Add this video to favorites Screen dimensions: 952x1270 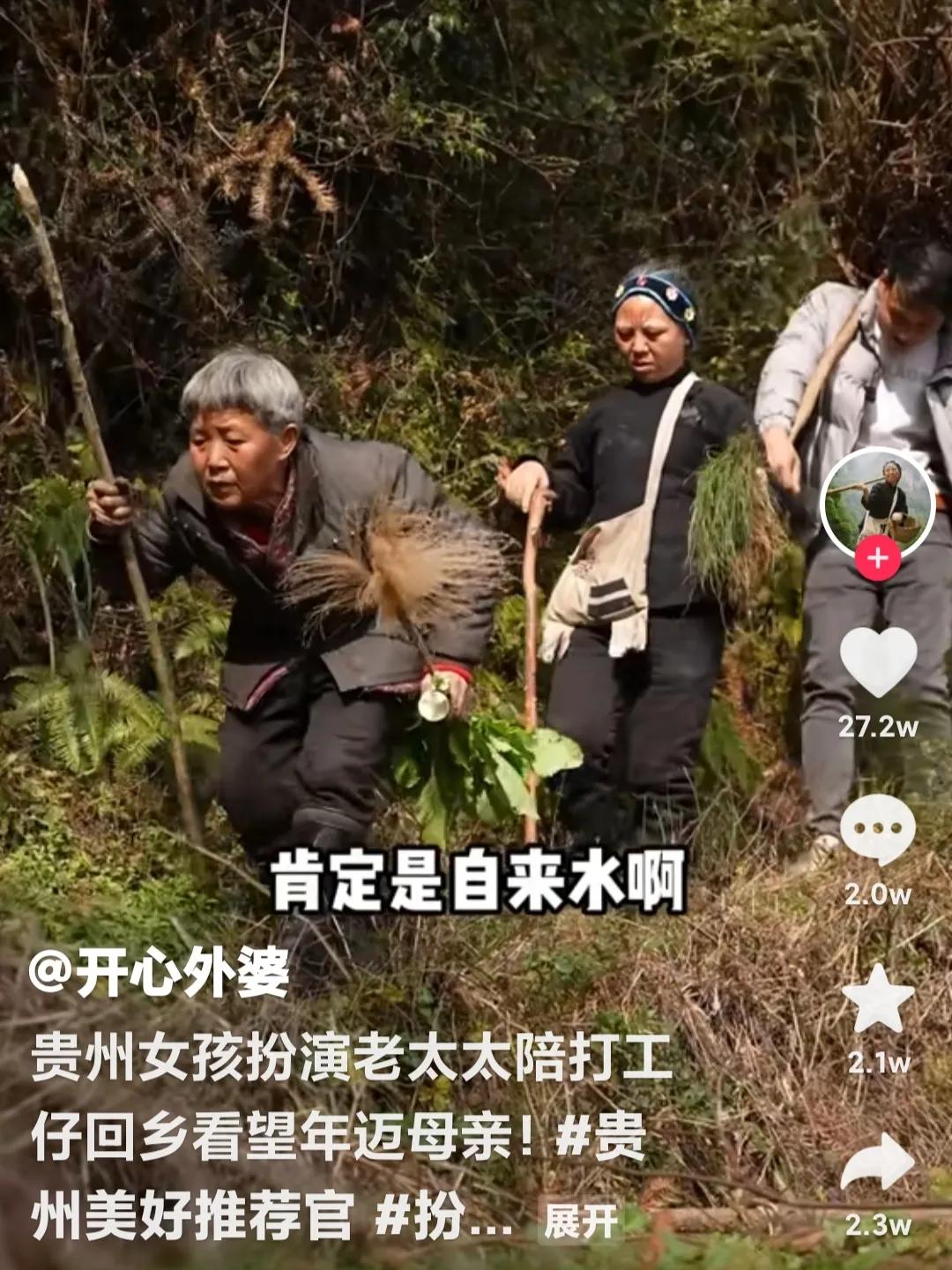(878, 998)
